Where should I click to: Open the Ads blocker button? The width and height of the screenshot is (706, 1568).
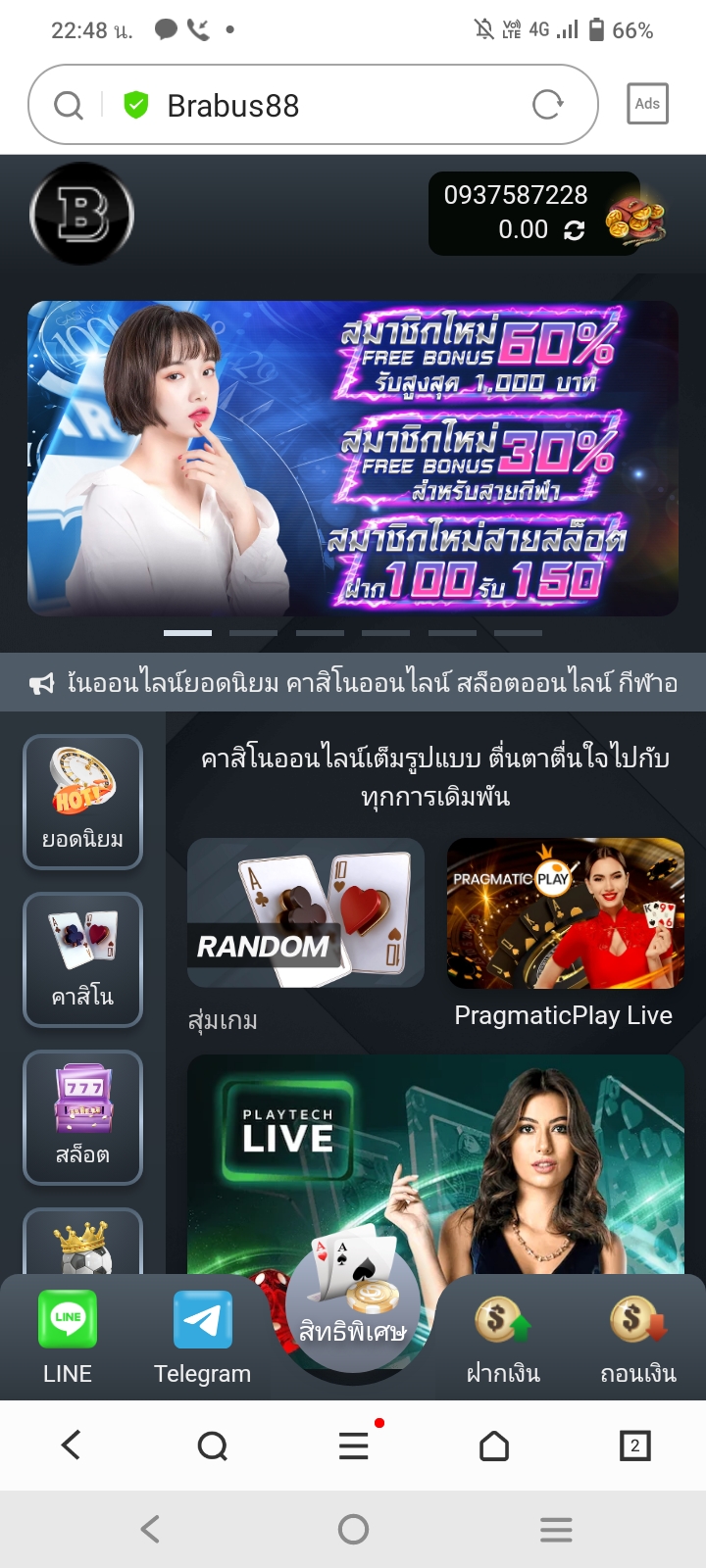(647, 104)
